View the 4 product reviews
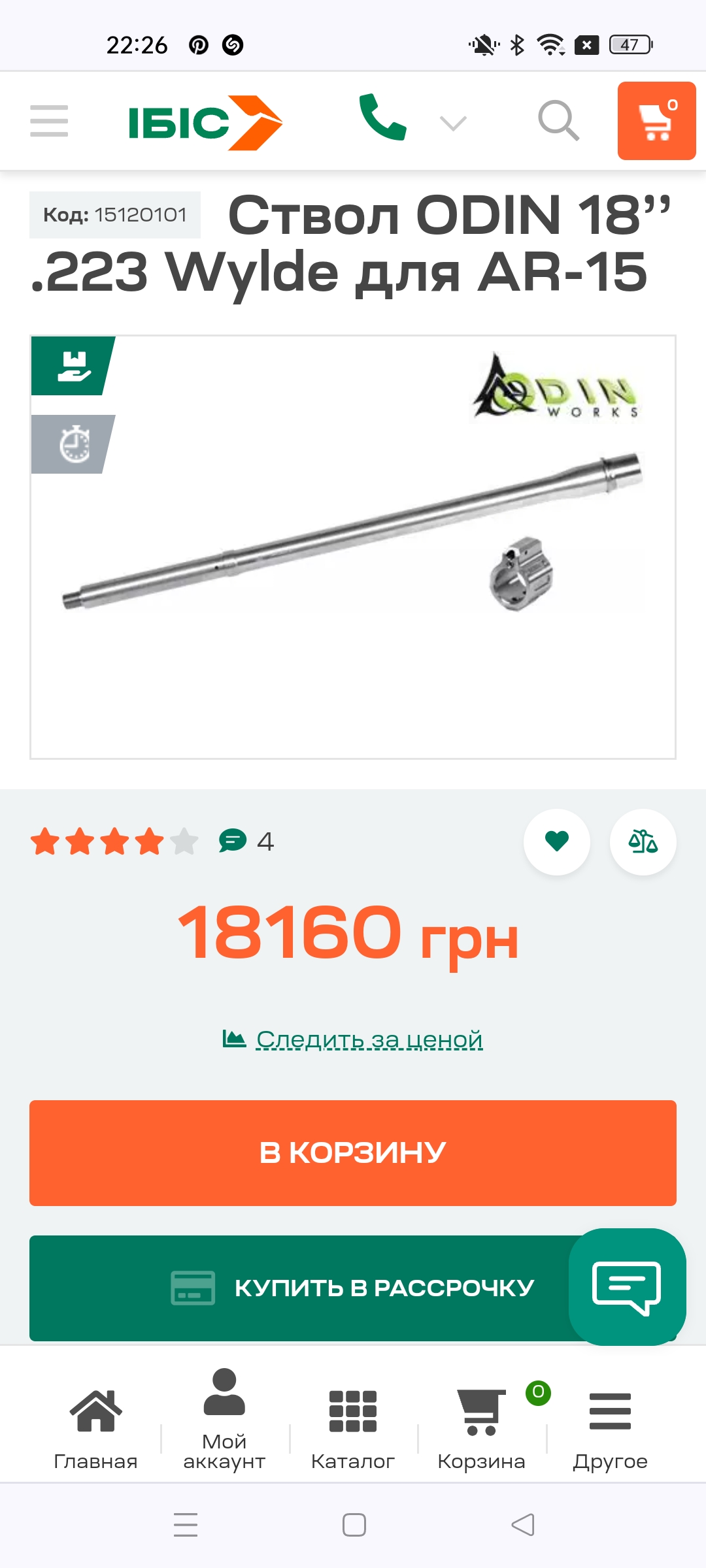The height and width of the screenshot is (1568, 706). click(246, 841)
